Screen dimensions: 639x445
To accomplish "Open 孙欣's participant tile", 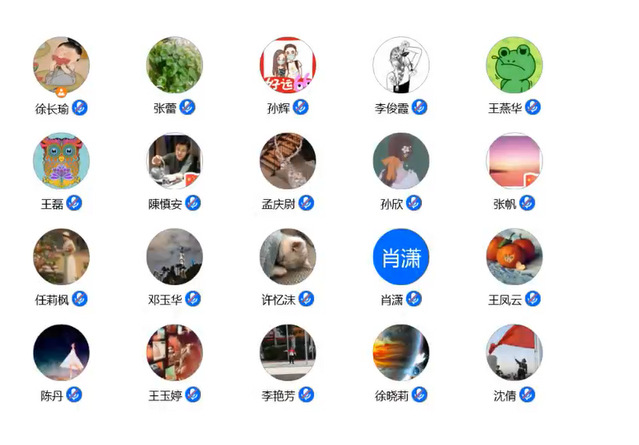I will [401, 162].
